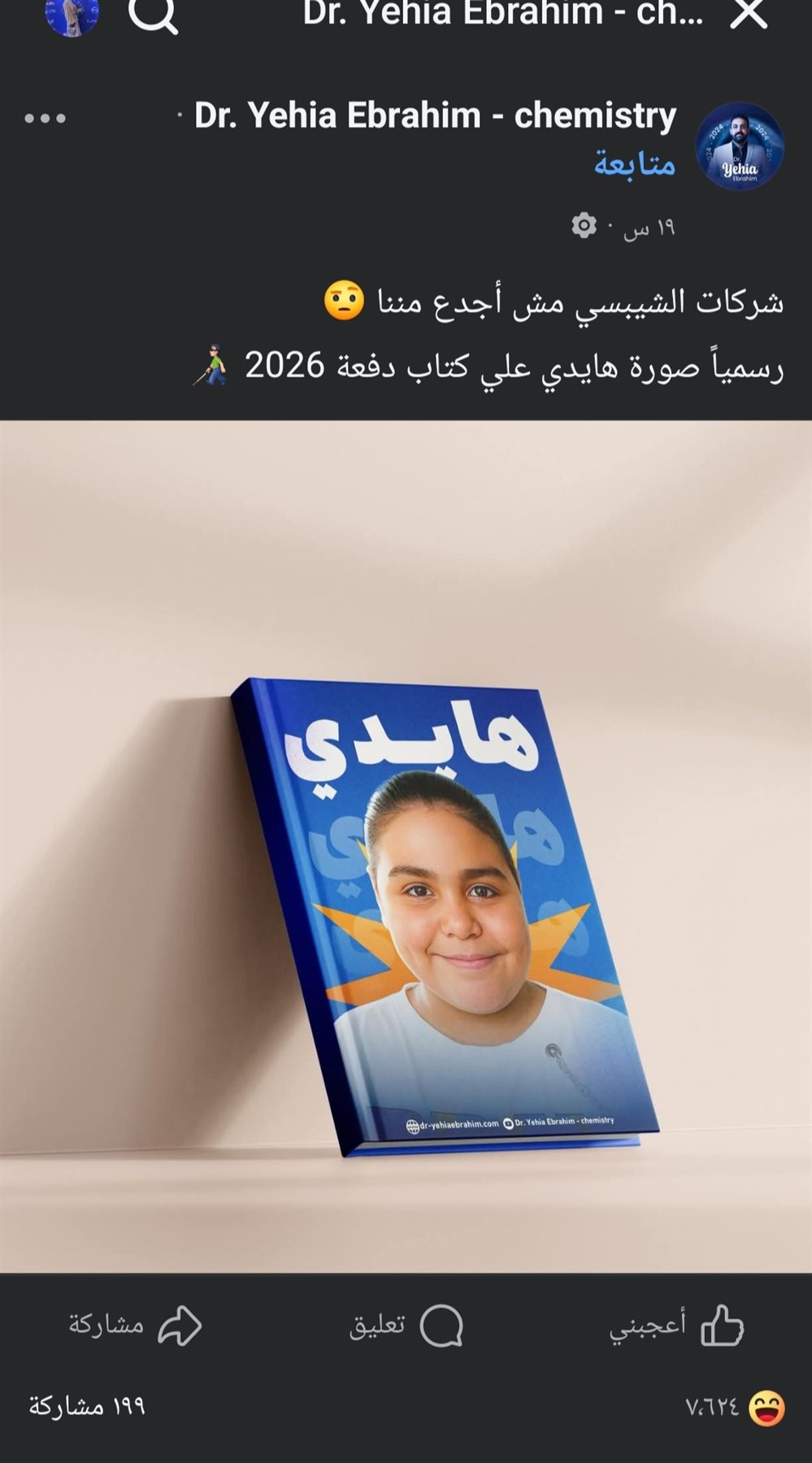Viewport: 812px width, 1463px height.
Task: Open the search icon in top bar
Action: point(153,15)
